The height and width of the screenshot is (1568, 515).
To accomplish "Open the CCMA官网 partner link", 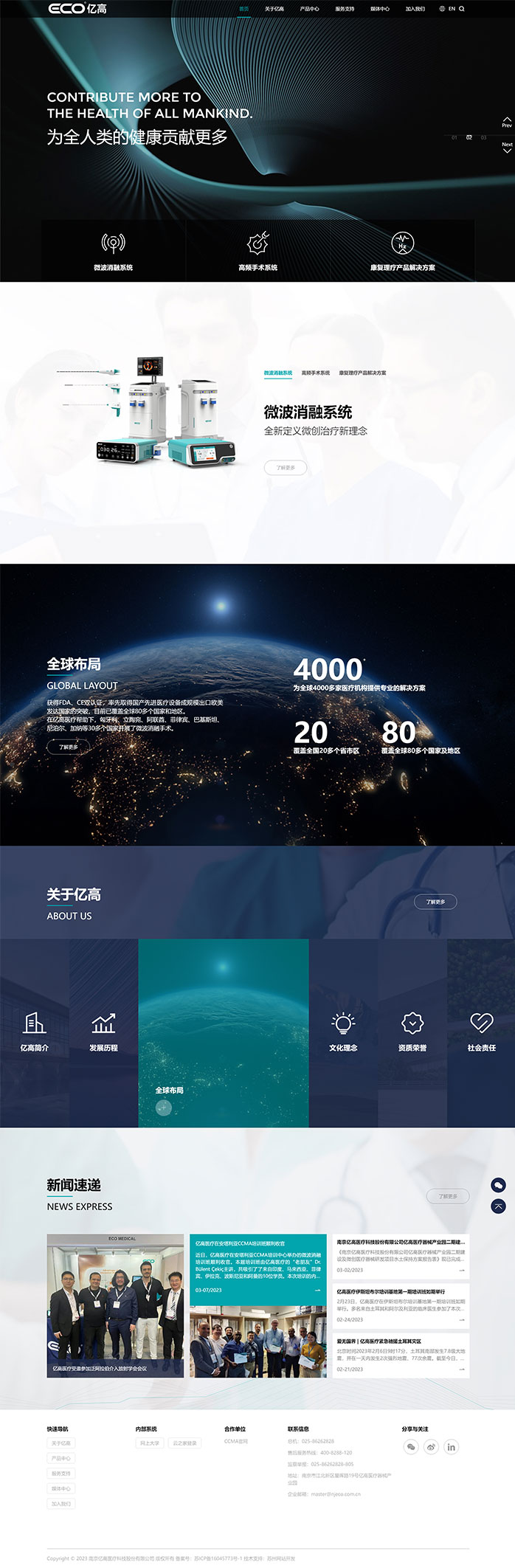I will point(236,1441).
